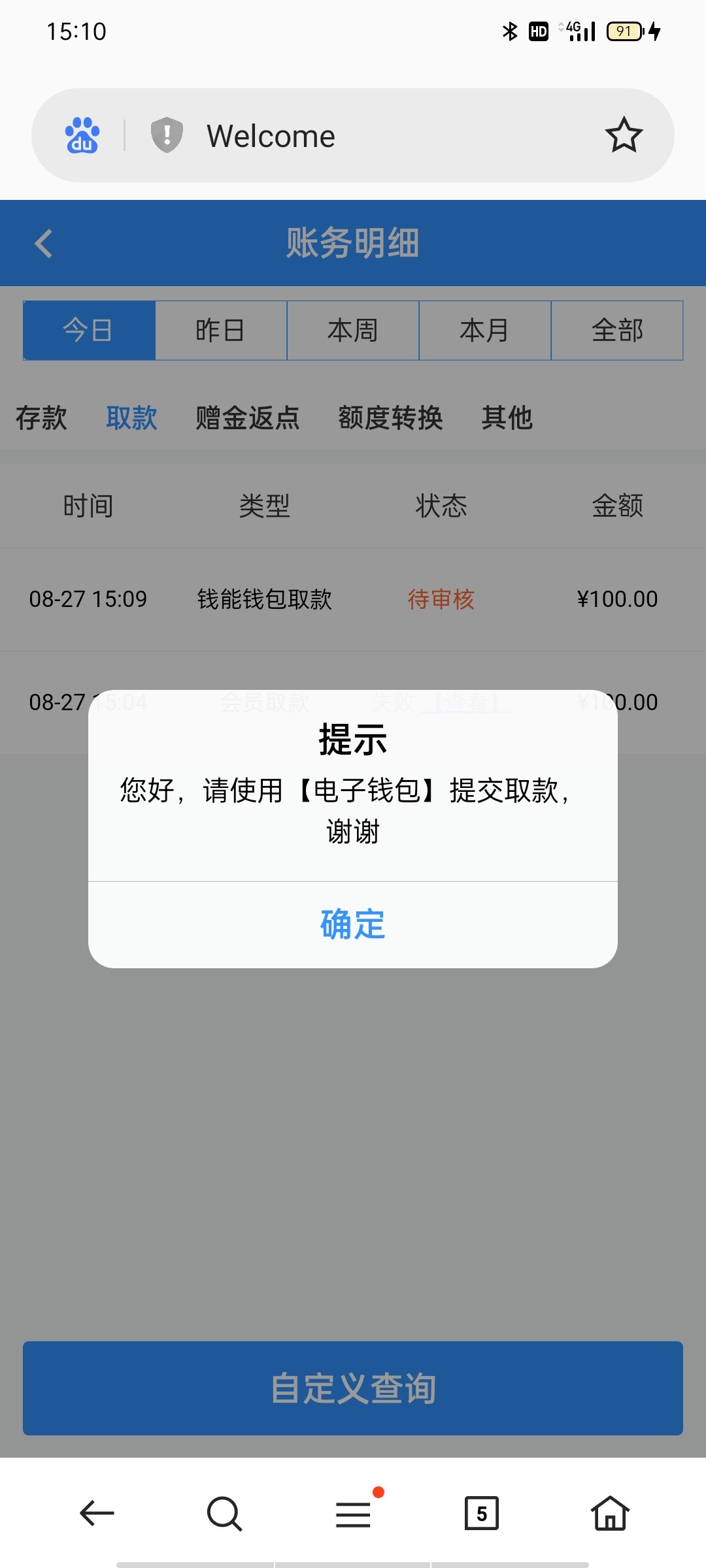Switch to 本月 date filter
This screenshot has height=1568, width=706.
(485, 331)
